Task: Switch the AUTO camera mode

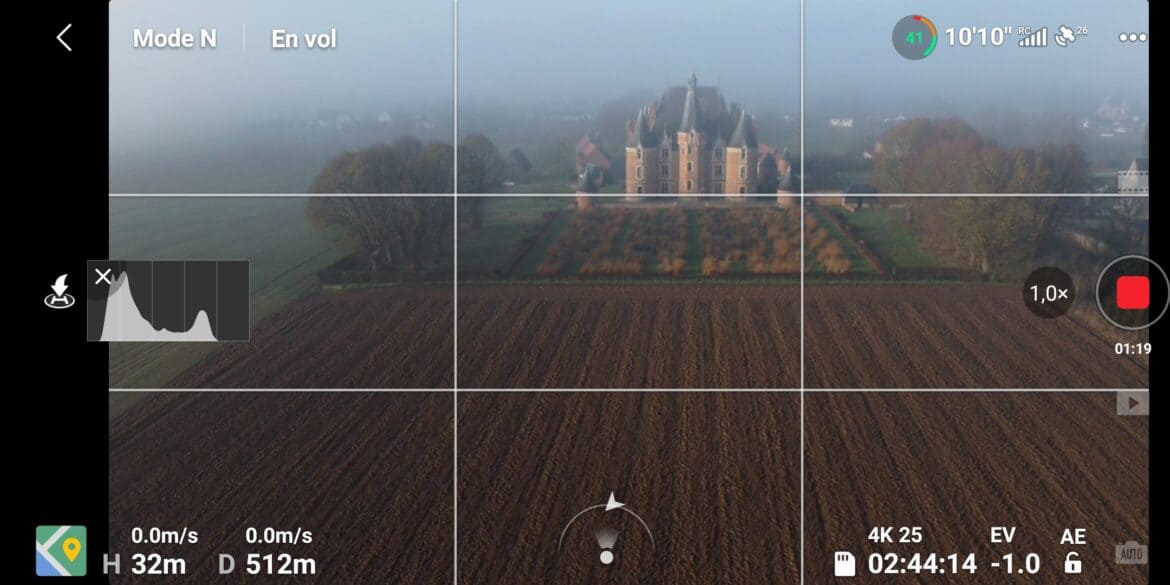Action: 1131,552
